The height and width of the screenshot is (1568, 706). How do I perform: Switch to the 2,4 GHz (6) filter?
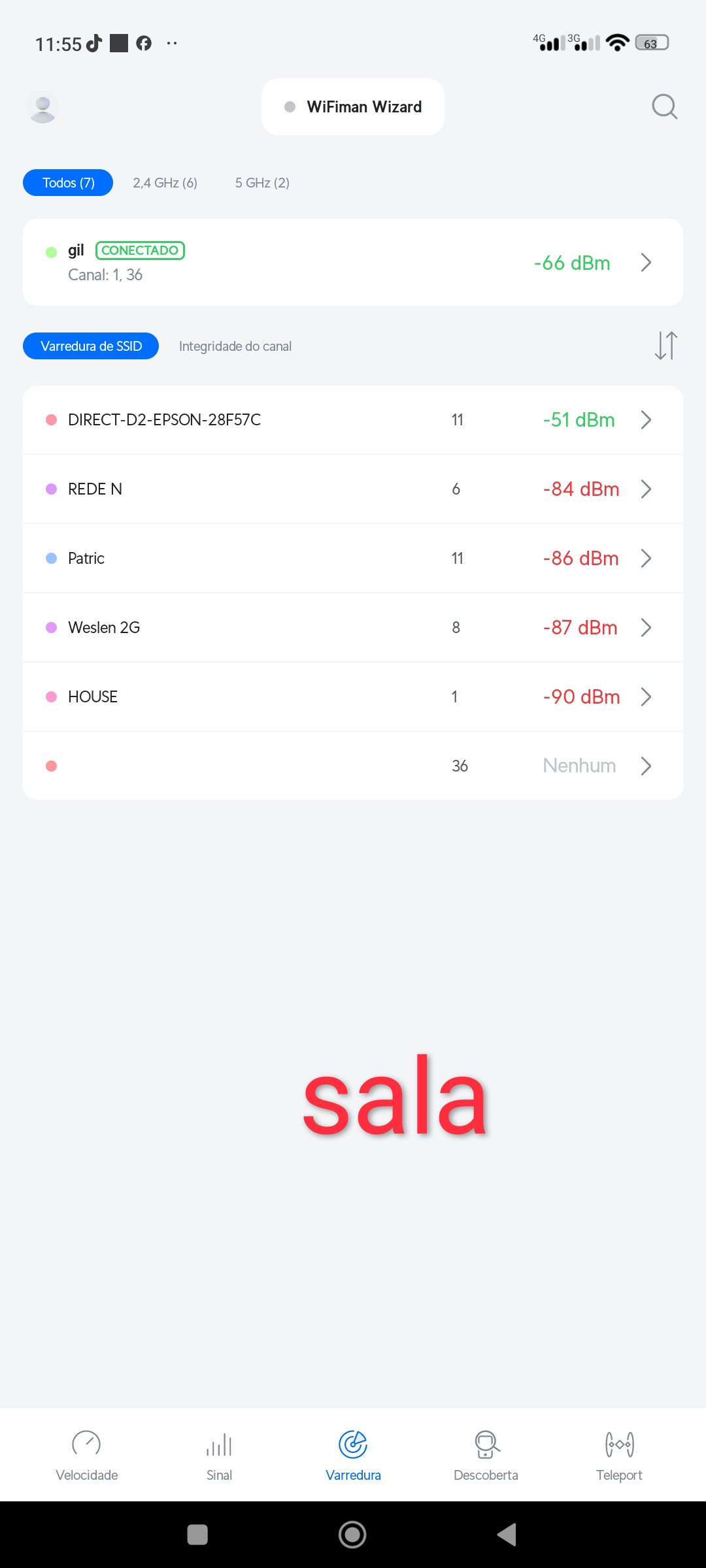coord(165,183)
